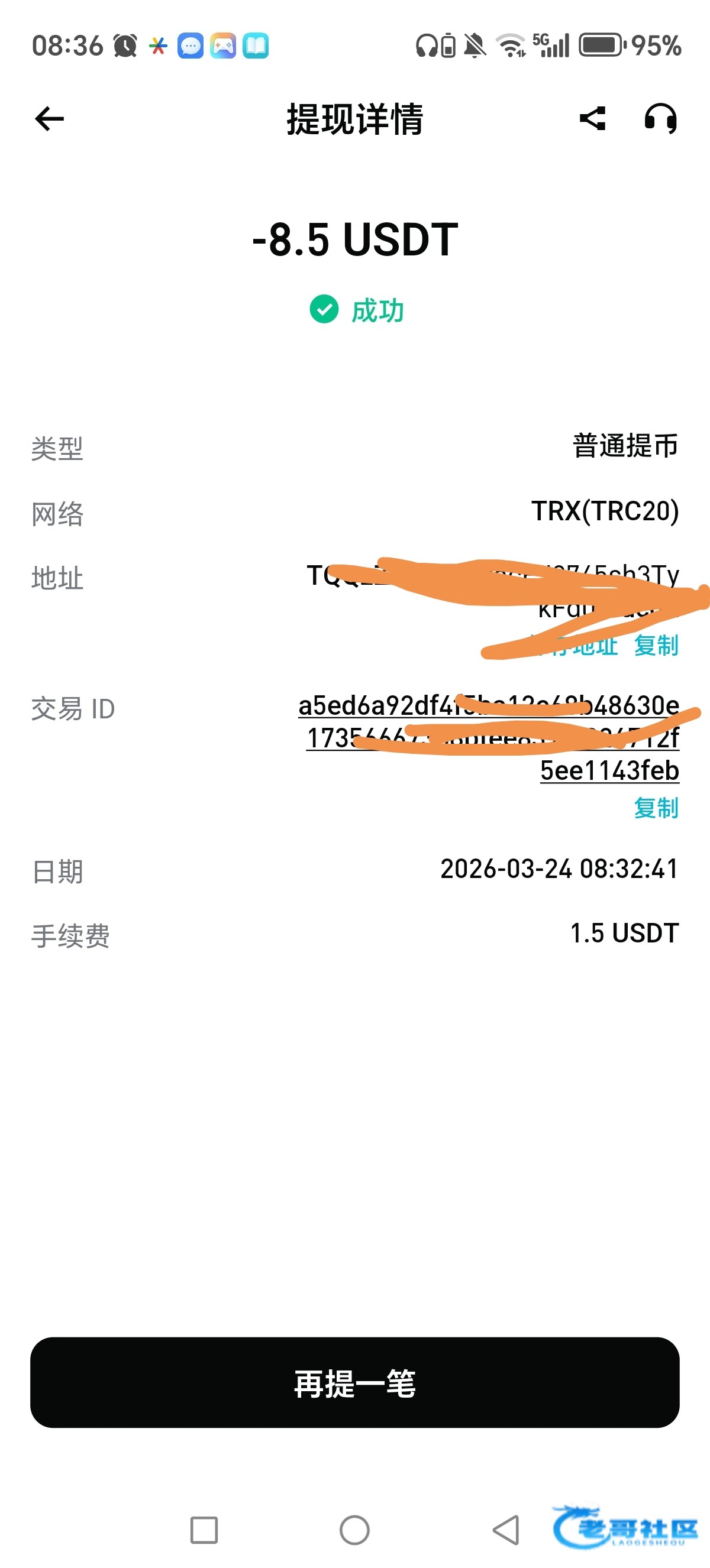Image resolution: width=710 pixels, height=1568 pixels.
Task: Contact customer support via headset icon
Action: [660, 119]
